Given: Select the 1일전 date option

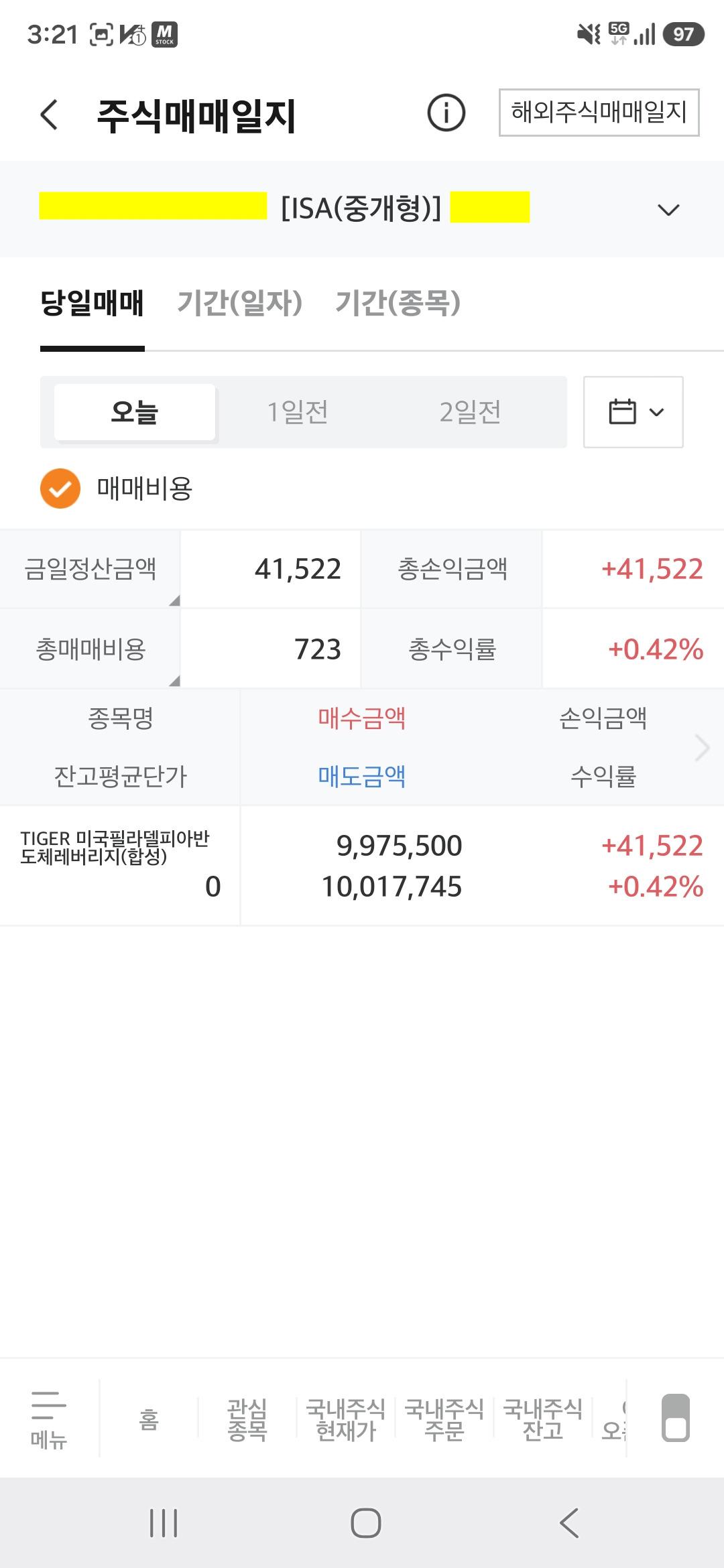Looking at the screenshot, I should coord(298,412).
